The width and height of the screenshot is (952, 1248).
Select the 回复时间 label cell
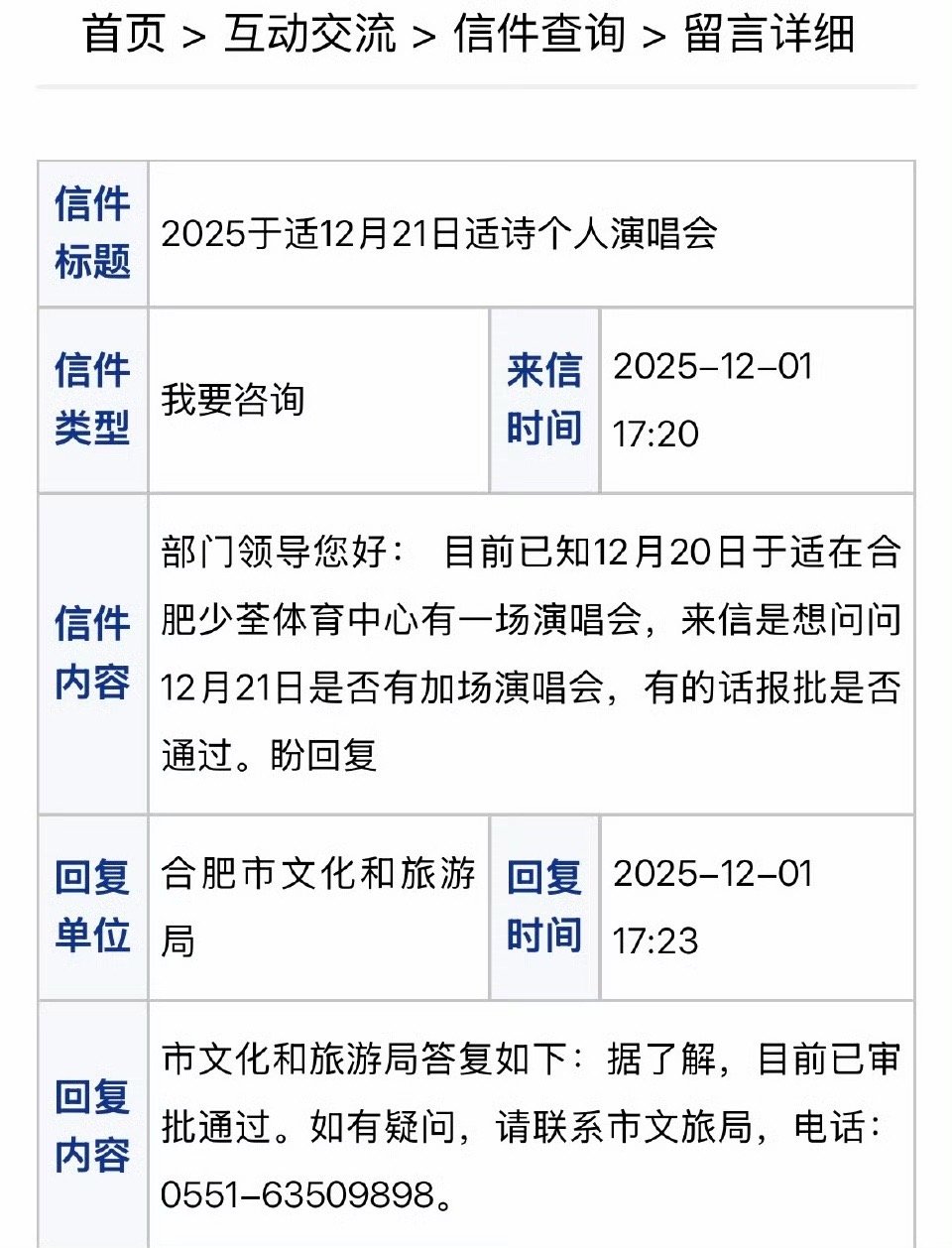[544, 907]
